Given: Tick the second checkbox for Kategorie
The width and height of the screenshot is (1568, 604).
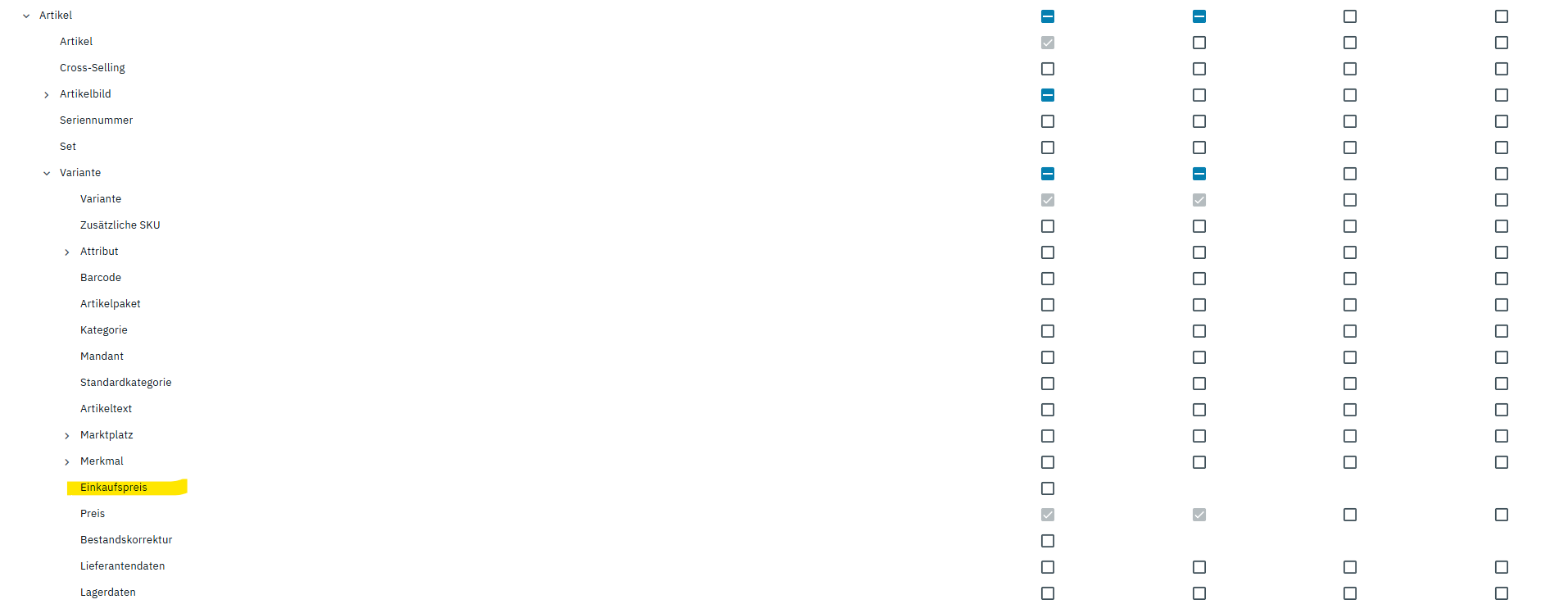Looking at the screenshot, I should (1199, 331).
